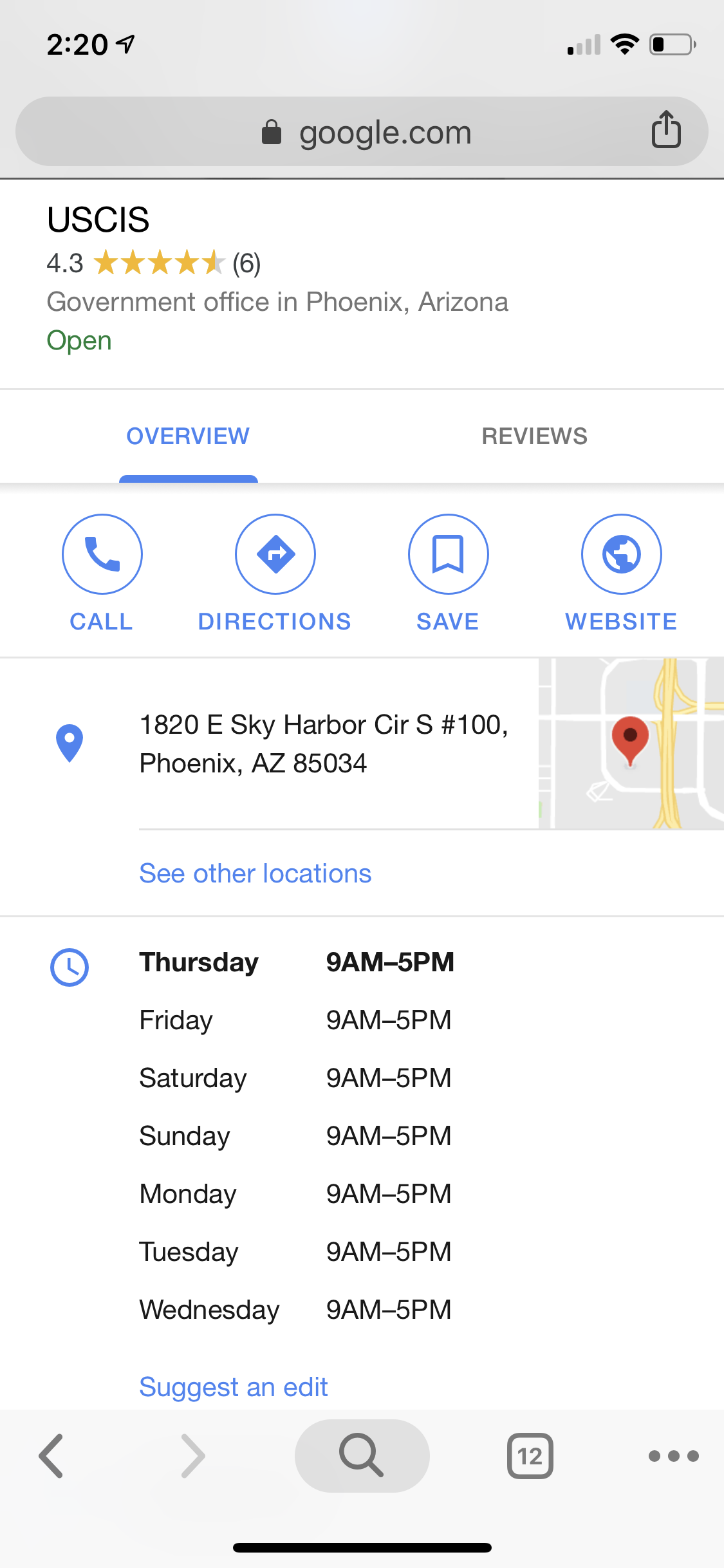Switch to the Reviews tab
Image resolution: width=724 pixels, height=1568 pixels.
click(x=534, y=436)
